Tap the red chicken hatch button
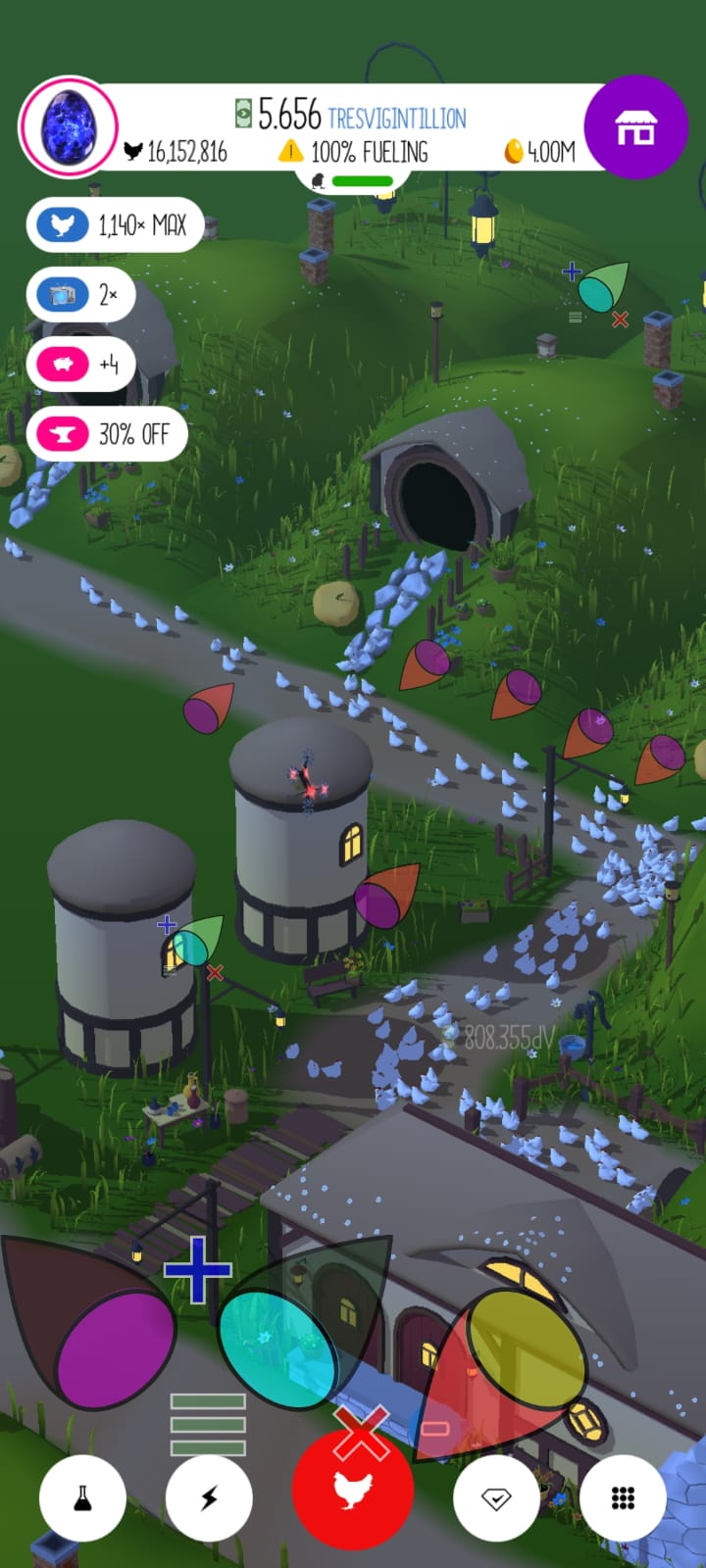Screen dimensions: 706x1568 353,1488
